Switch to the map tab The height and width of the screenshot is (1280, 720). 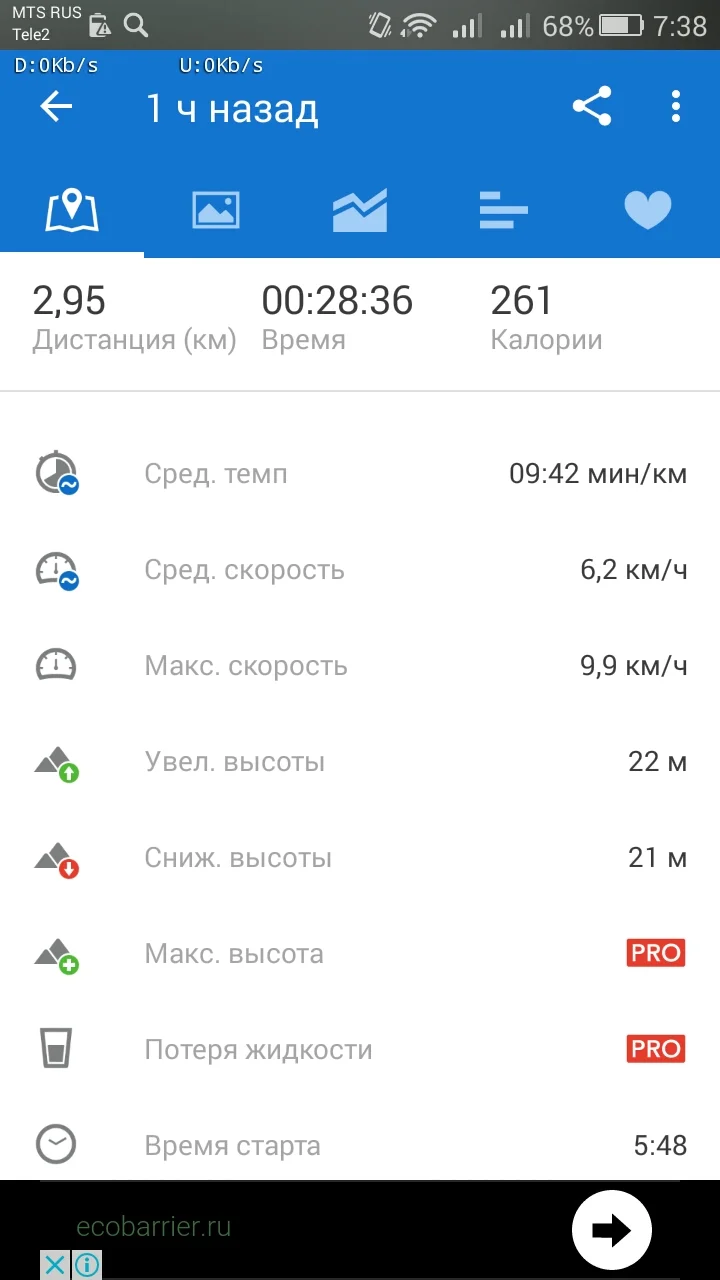[x=72, y=210]
